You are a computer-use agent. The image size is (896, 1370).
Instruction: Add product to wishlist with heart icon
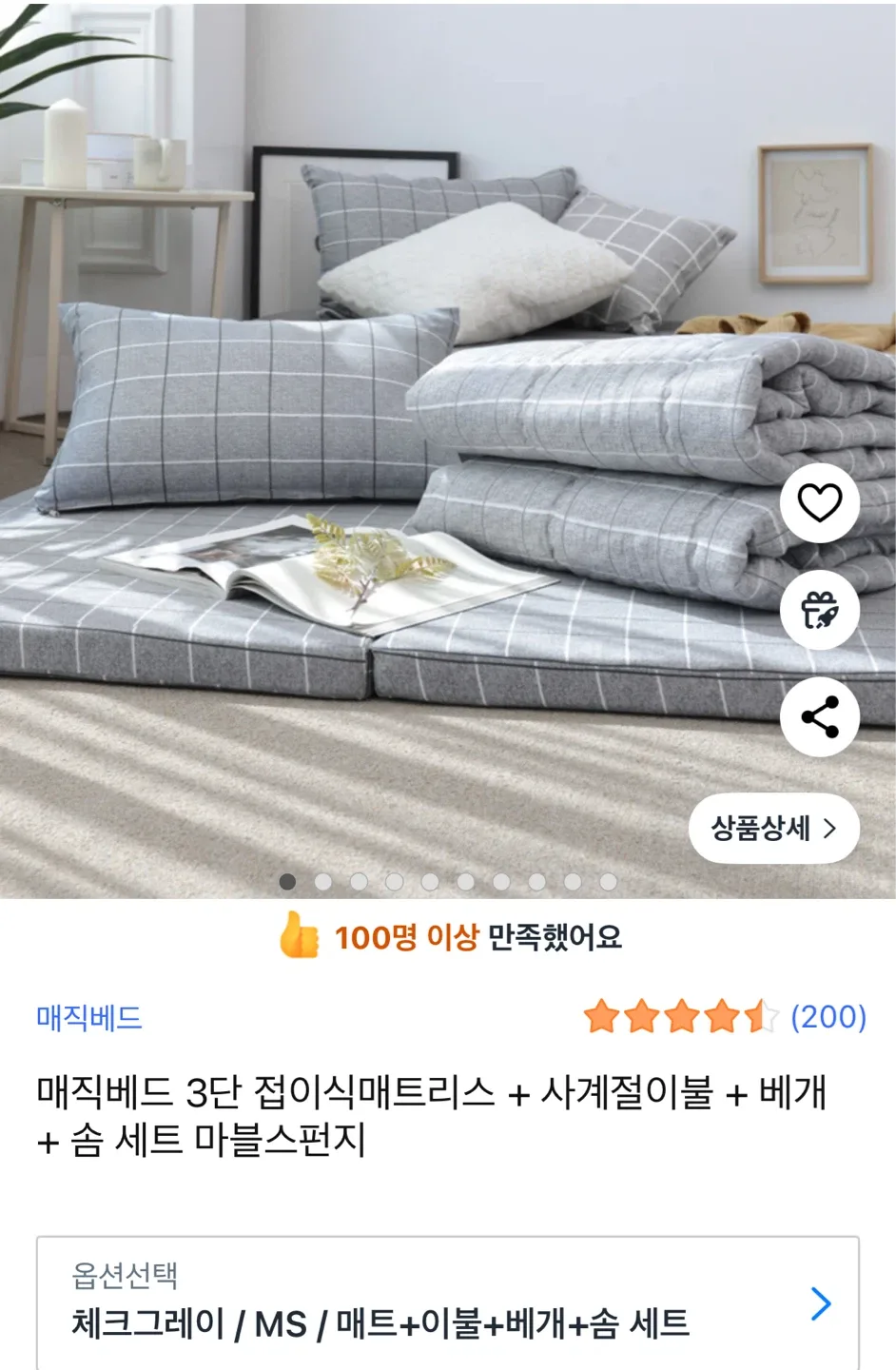tap(819, 502)
